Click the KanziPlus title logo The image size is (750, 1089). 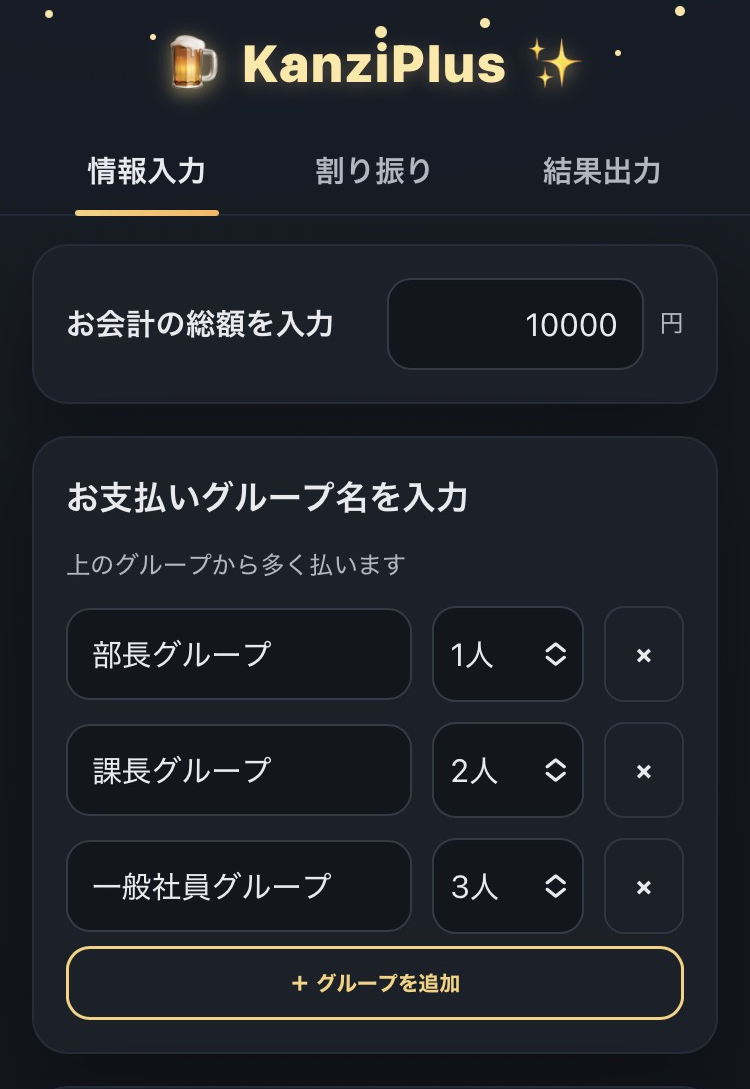(x=374, y=63)
